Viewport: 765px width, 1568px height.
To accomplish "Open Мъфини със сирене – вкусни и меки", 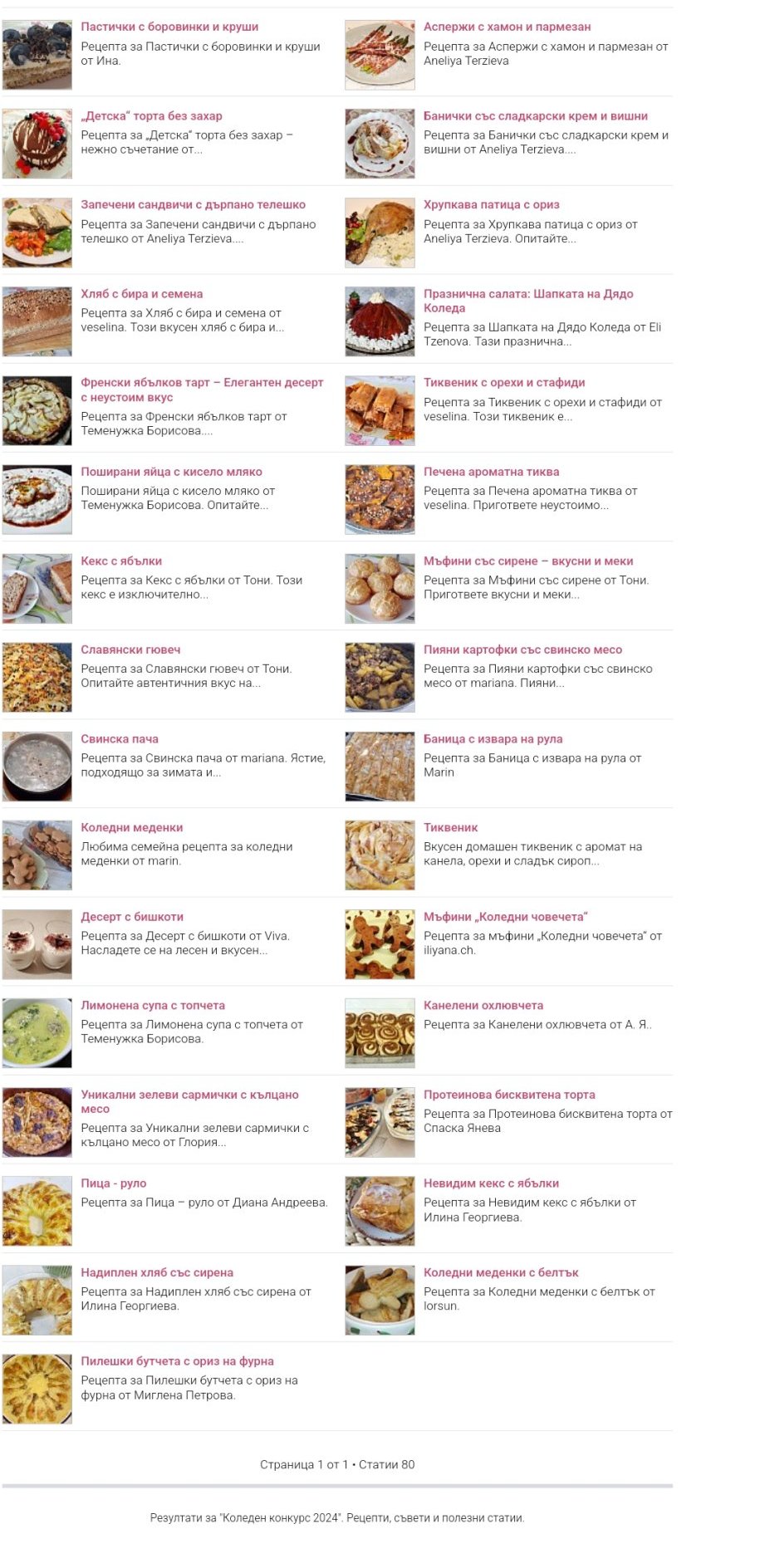I will (528, 561).
